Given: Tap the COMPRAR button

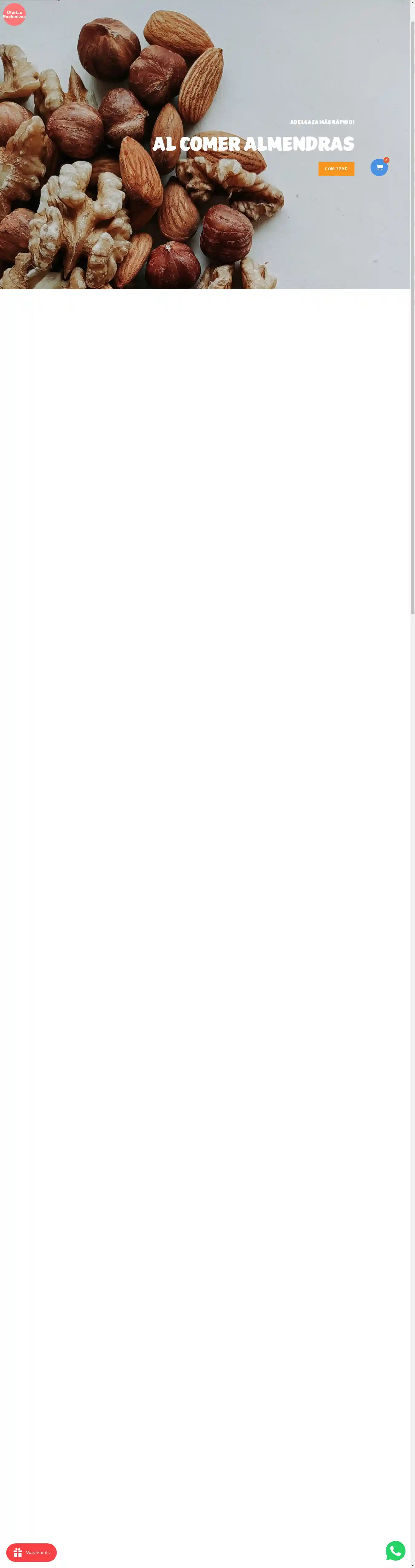Looking at the screenshot, I should pos(336,169).
